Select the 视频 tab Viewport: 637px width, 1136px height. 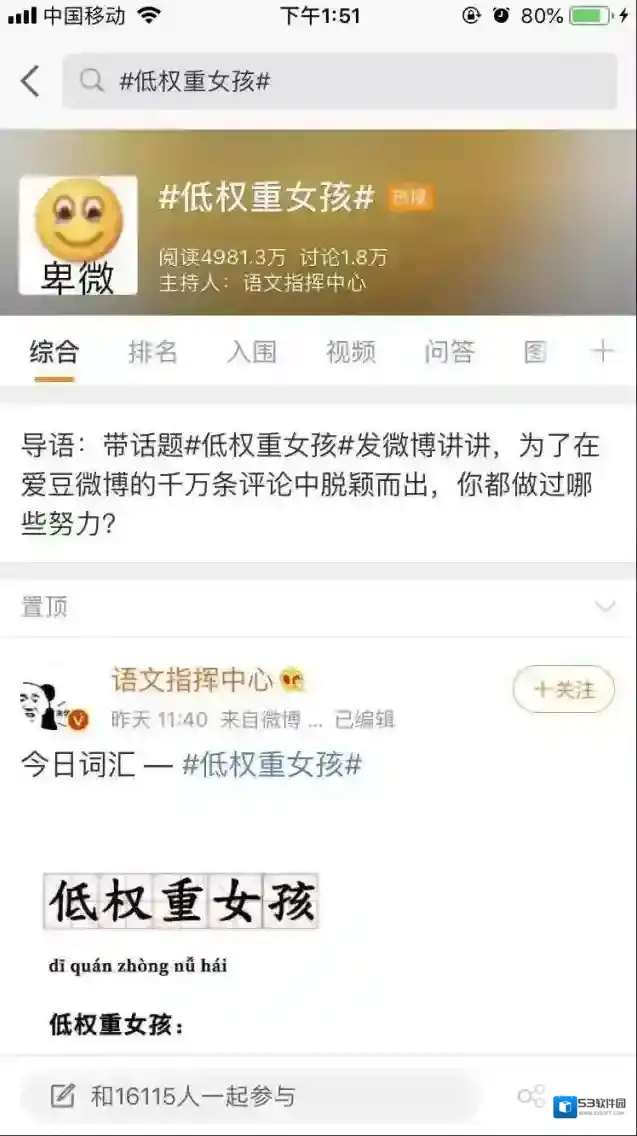tap(350, 352)
